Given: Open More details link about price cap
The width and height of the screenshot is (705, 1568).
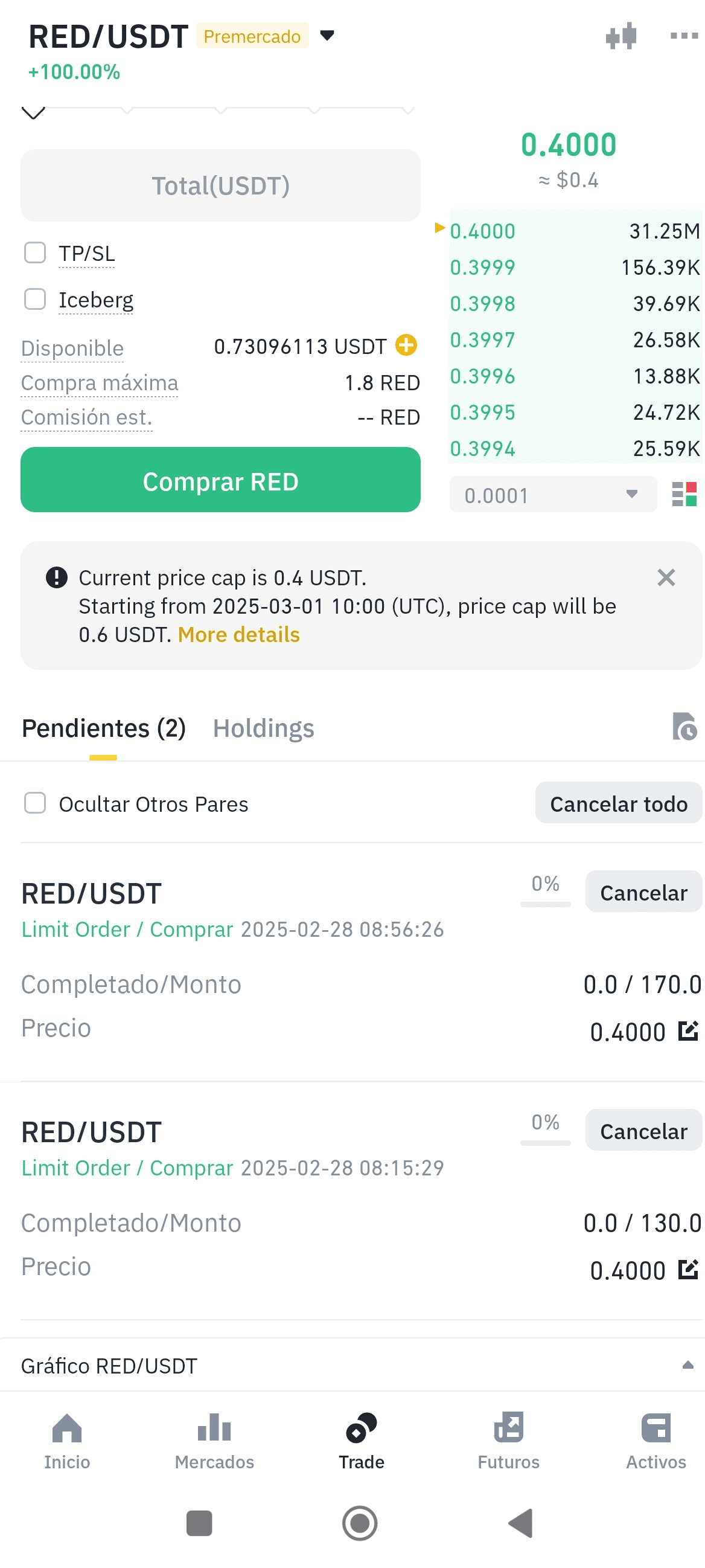Looking at the screenshot, I should tap(238, 635).
